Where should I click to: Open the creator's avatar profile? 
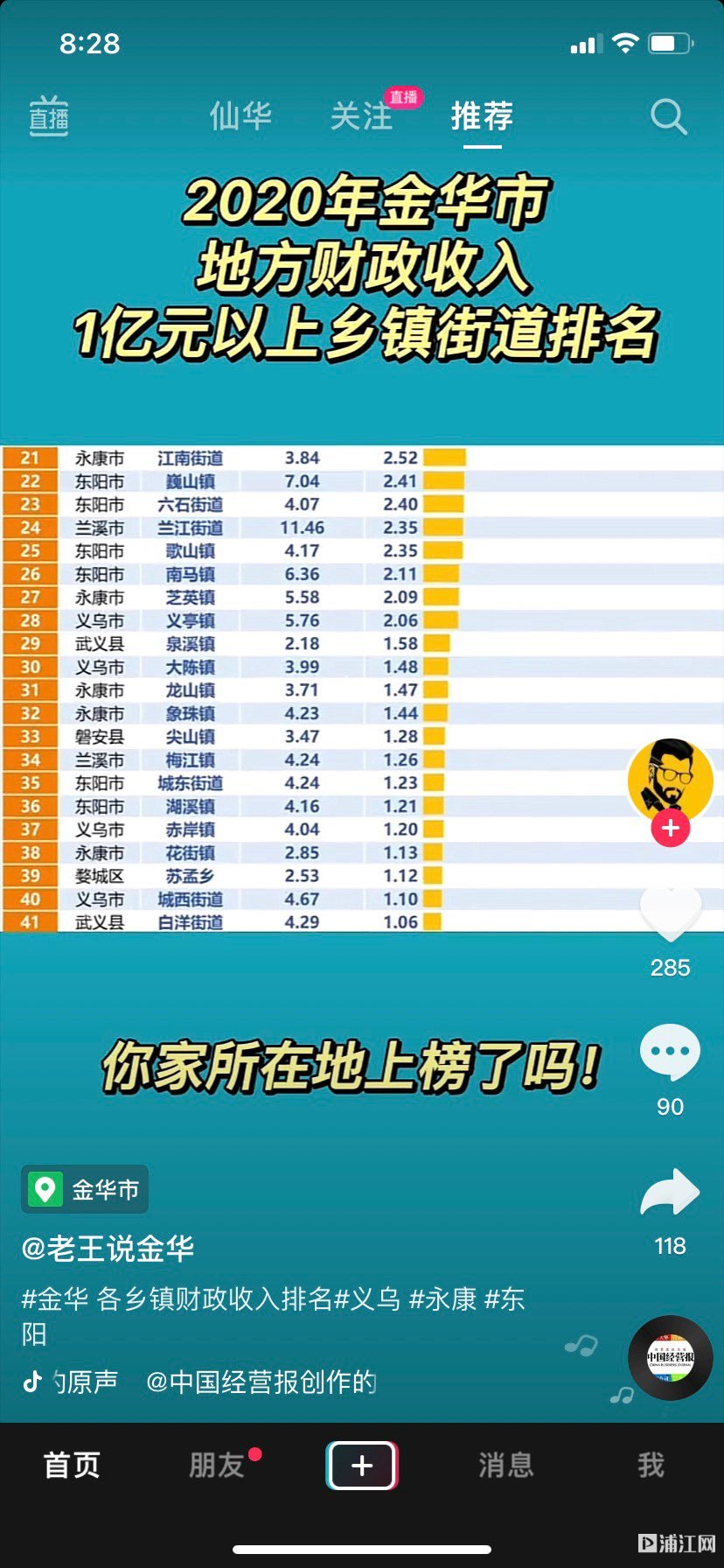pyautogui.click(x=670, y=779)
